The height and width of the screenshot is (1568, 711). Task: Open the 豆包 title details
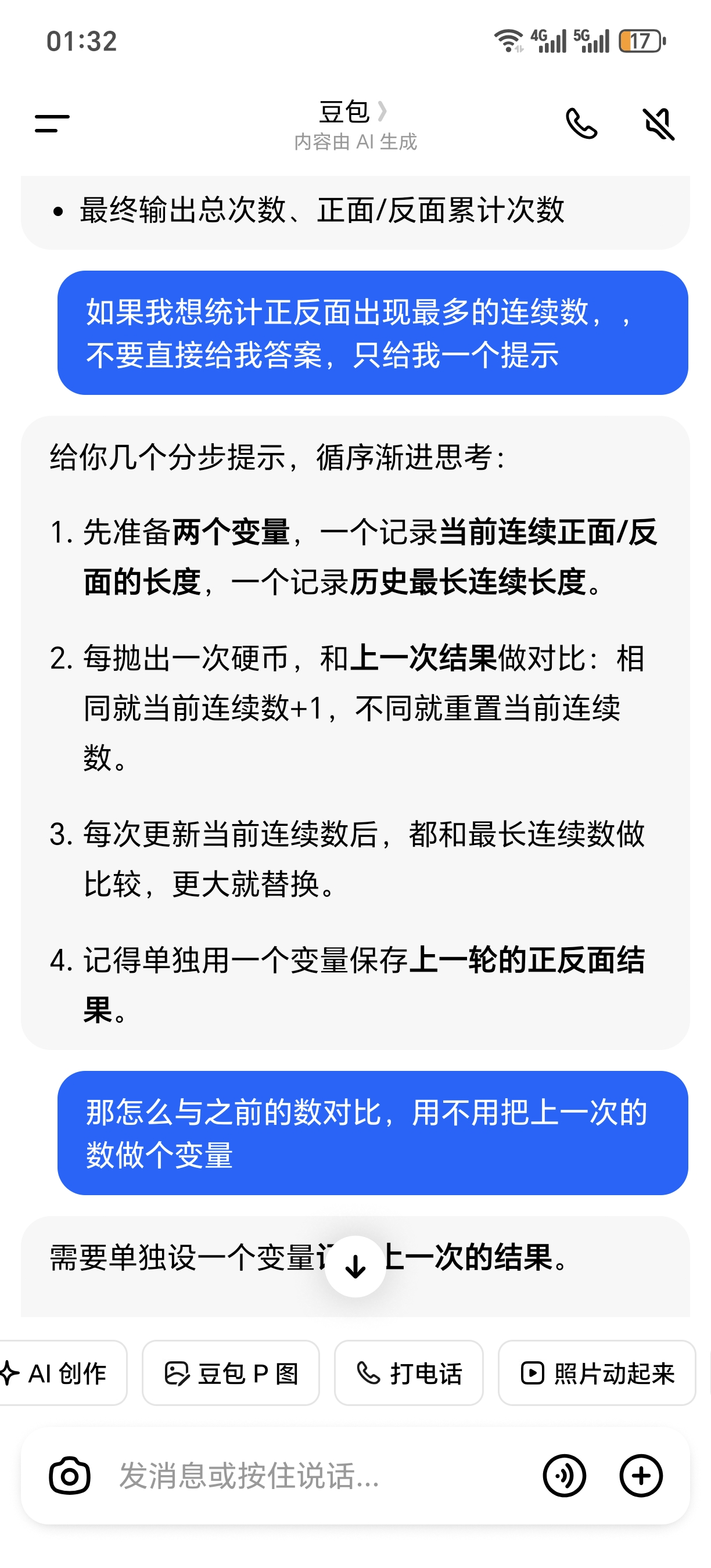[x=354, y=112]
